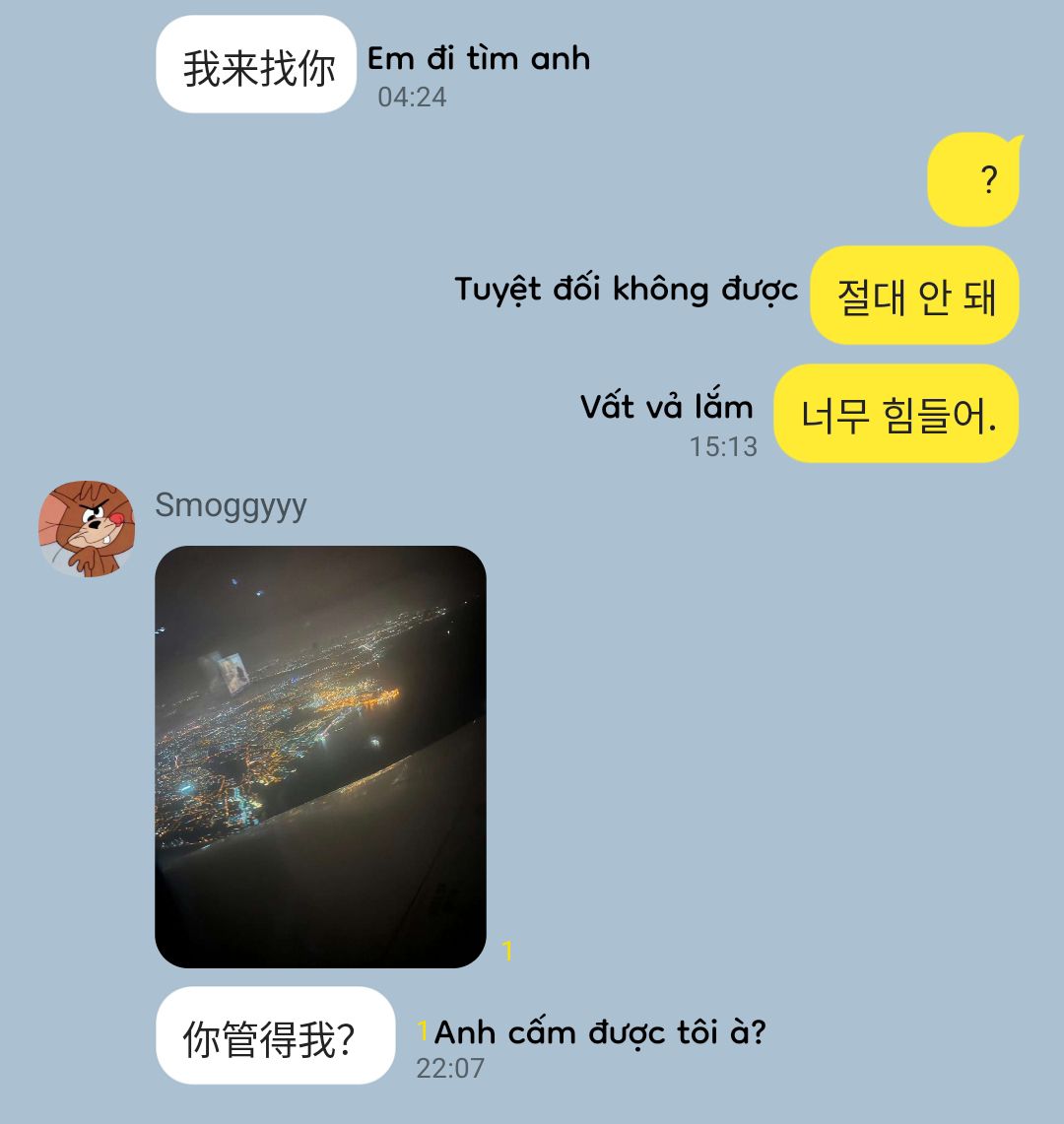Image resolution: width=1064 pixels, height=1124 pixels.
Task: Open the night city photo from Smoggyyy
Action: tap(320, 757)
